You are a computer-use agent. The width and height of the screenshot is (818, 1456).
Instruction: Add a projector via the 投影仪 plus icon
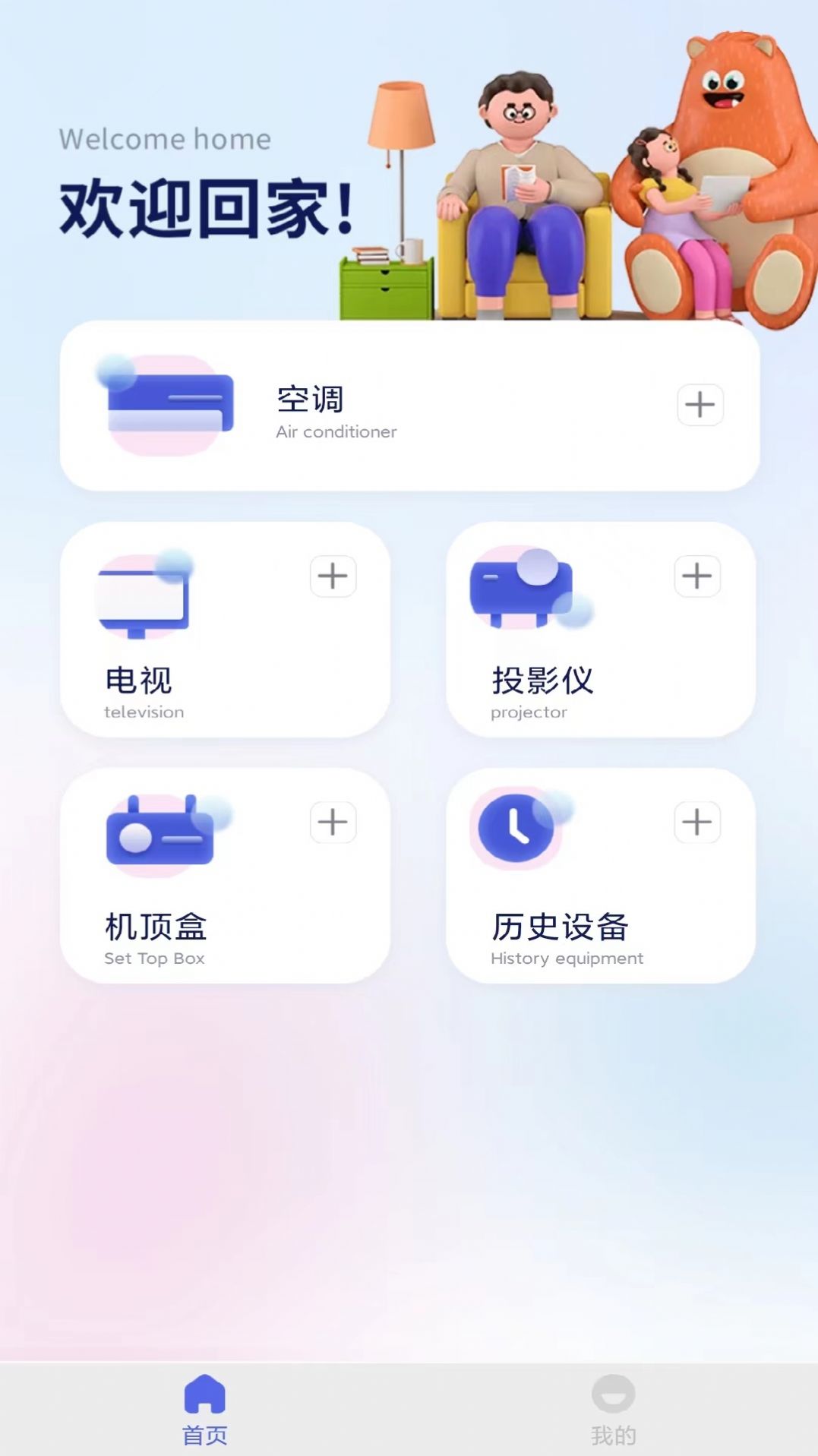point(696,576)
